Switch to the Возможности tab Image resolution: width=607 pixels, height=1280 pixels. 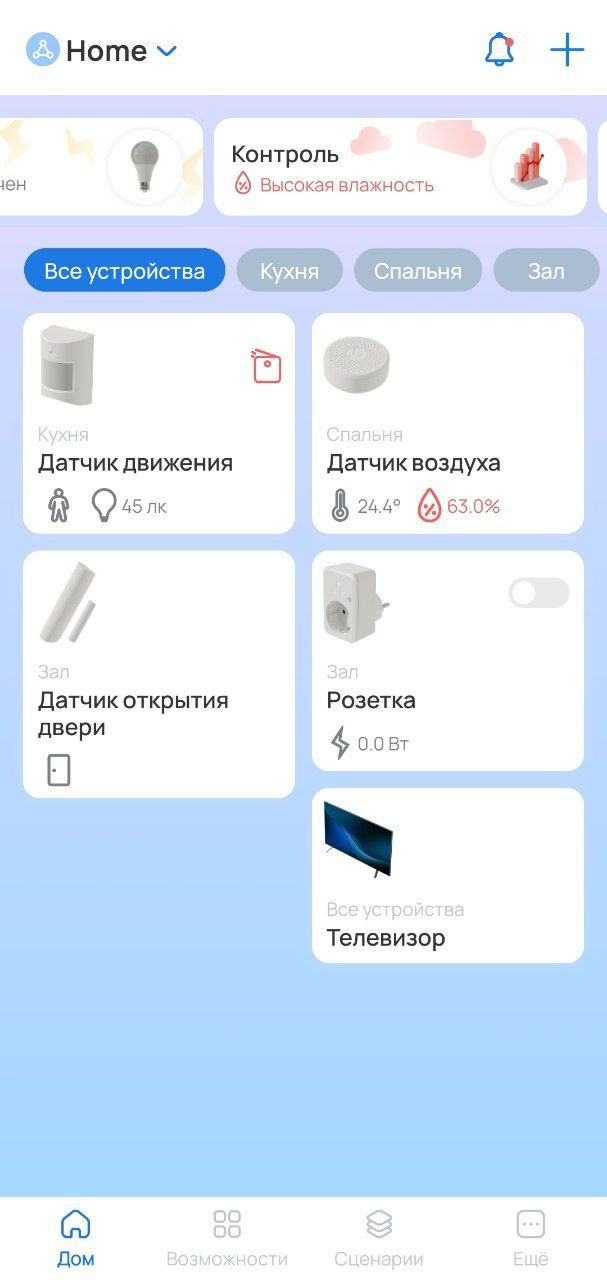coord(227,1238)
